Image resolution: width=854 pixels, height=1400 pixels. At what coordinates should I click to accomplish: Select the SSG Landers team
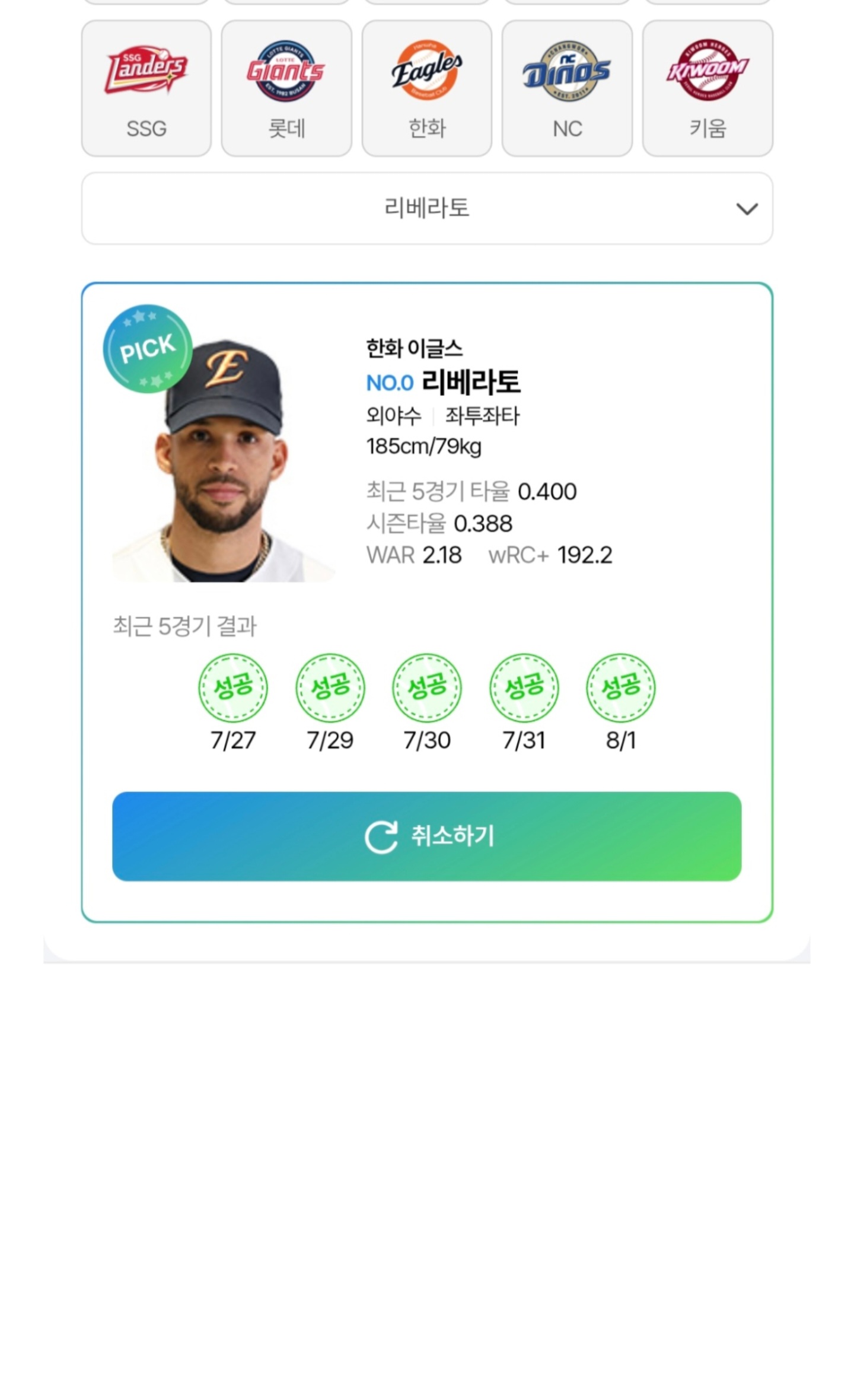146,88
